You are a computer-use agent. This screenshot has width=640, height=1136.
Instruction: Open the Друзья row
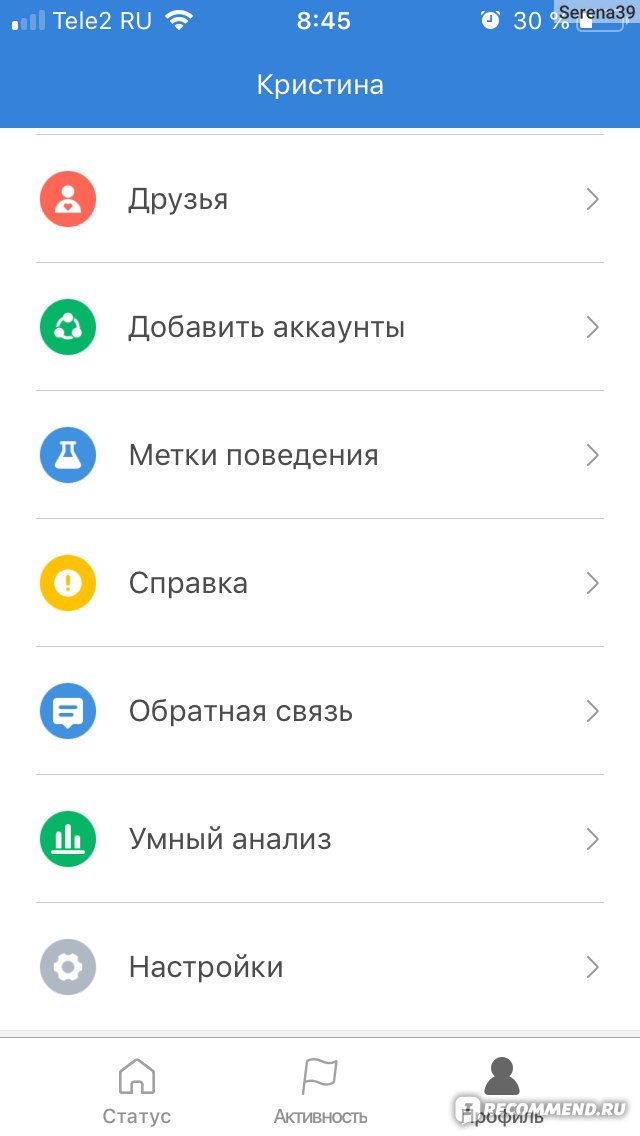pos(320,199)
